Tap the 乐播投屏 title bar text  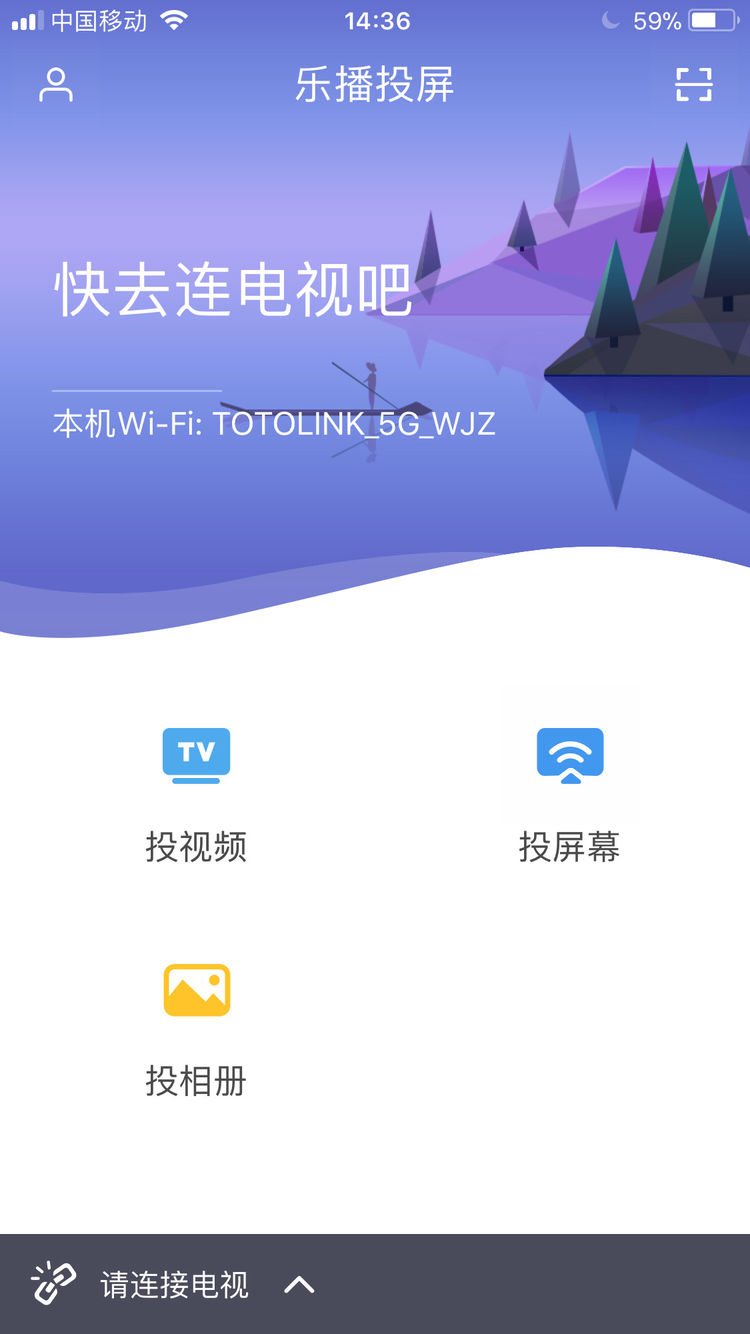tap(375, 85)
